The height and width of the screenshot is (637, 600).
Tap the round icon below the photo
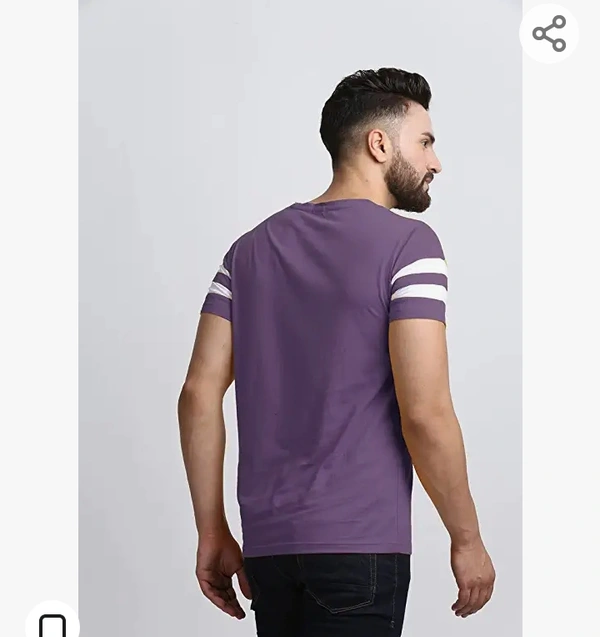(x=52, y=622)
